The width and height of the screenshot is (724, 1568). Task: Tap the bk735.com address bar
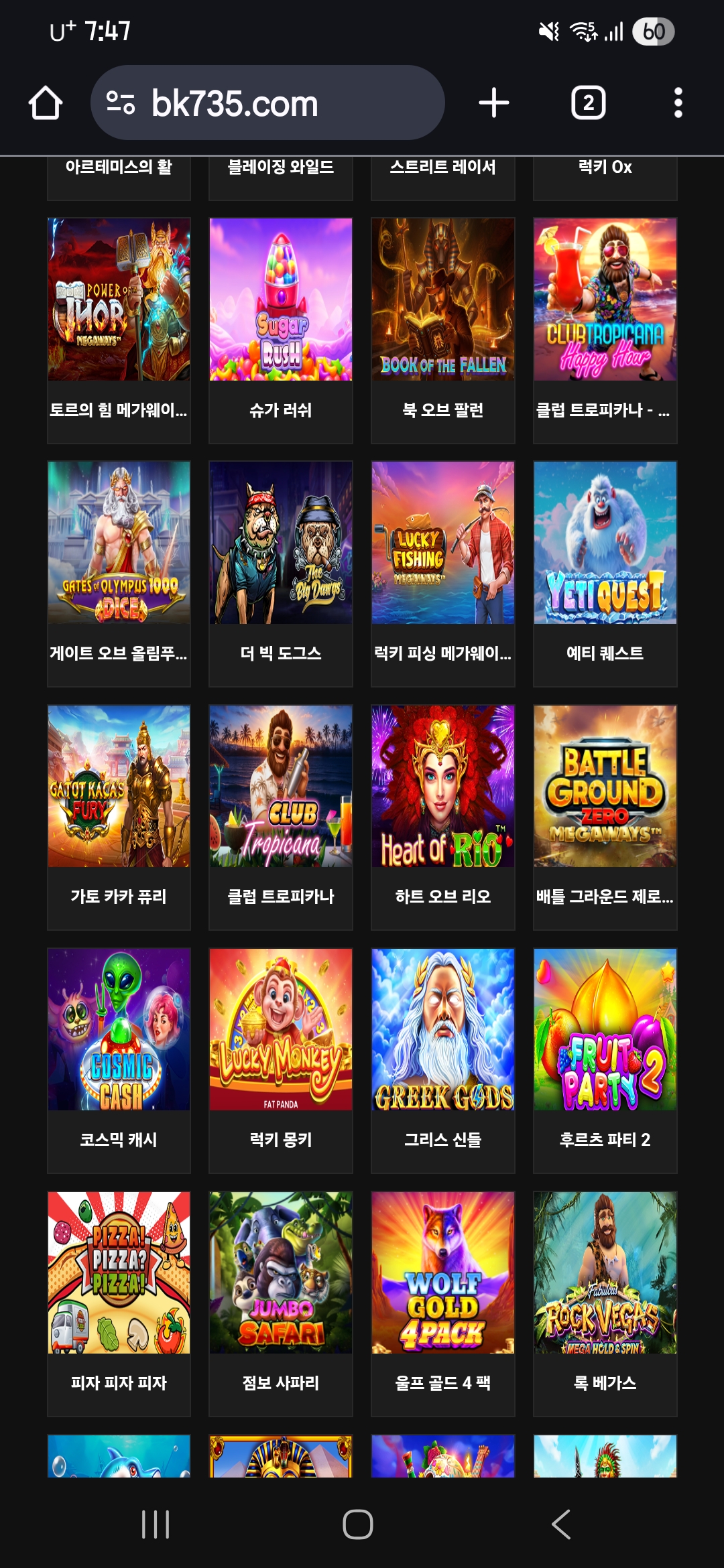tap(267, 103)
